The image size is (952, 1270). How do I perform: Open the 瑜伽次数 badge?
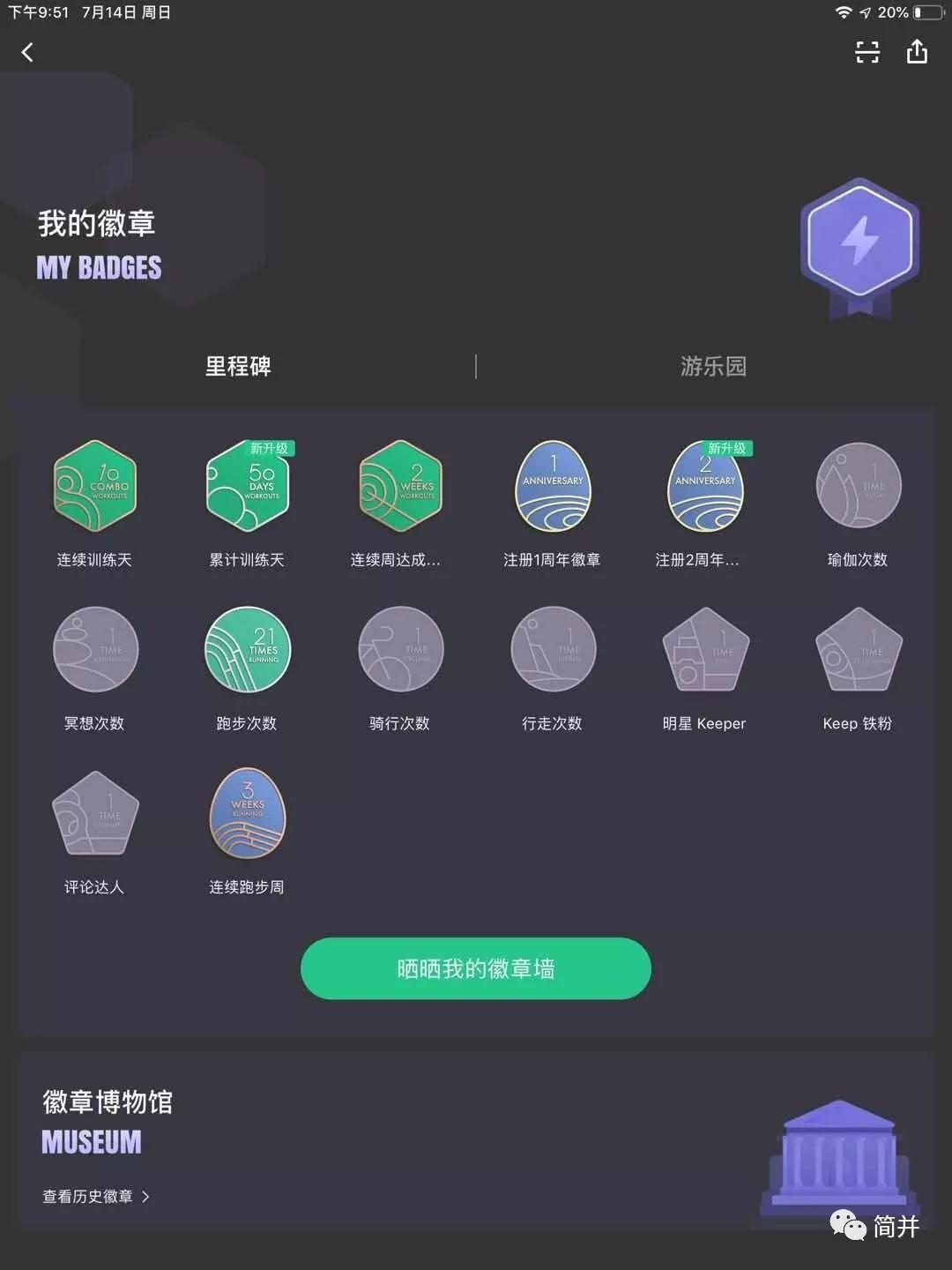click(858, 487)
